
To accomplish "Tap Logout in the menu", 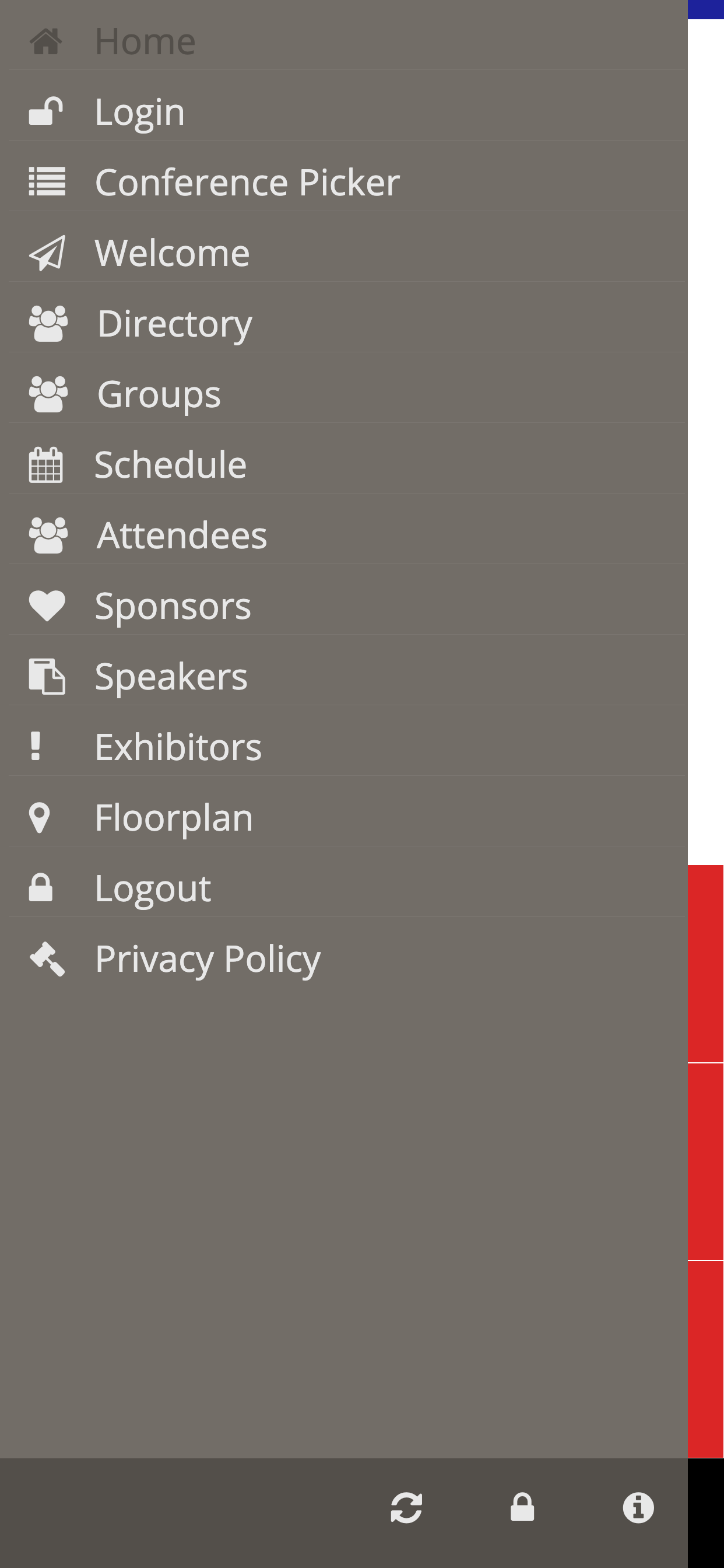I will [153, 888].
